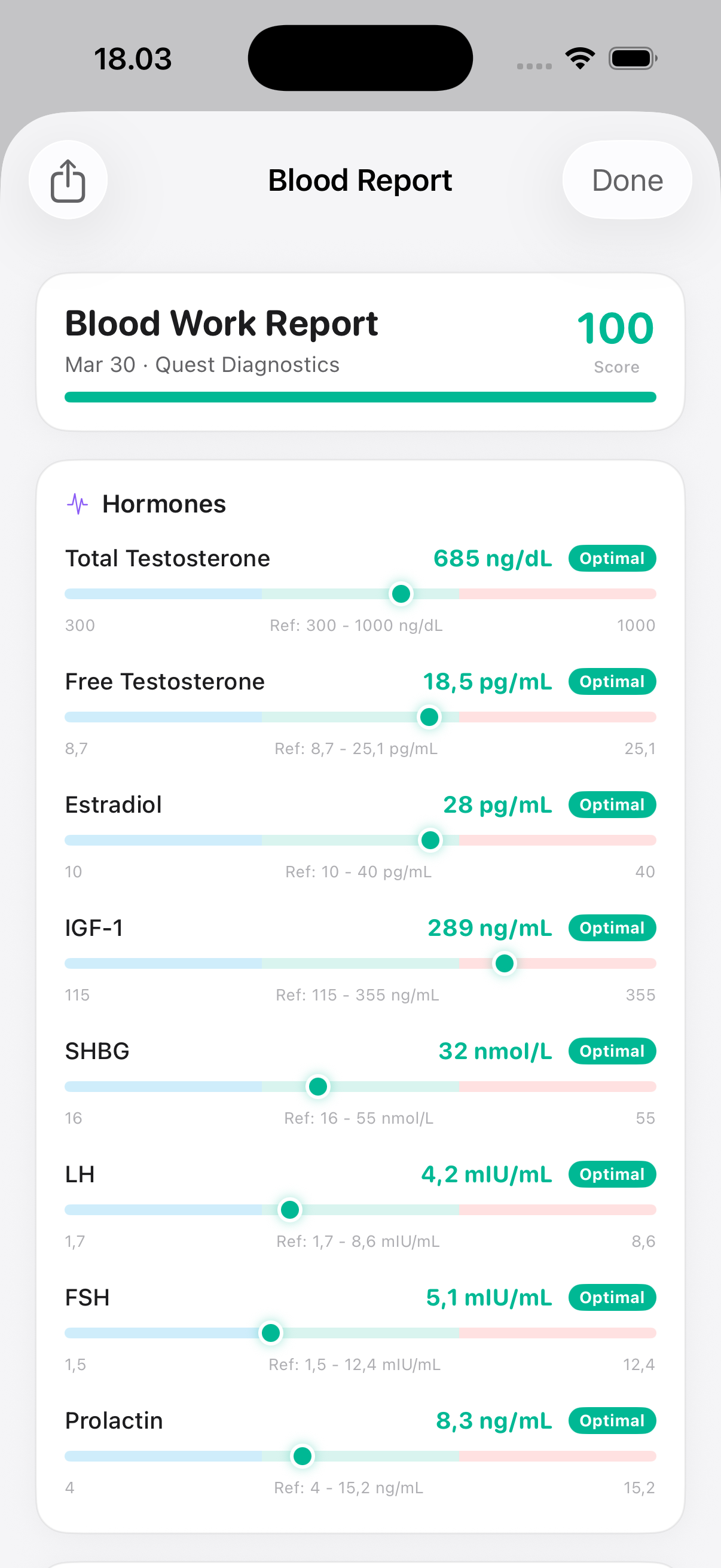Image resolution: width=721 pixels, height=1568 pixels.
Task: Tap the Total Testosterone slider marker
Action: (x=401, y=593)
